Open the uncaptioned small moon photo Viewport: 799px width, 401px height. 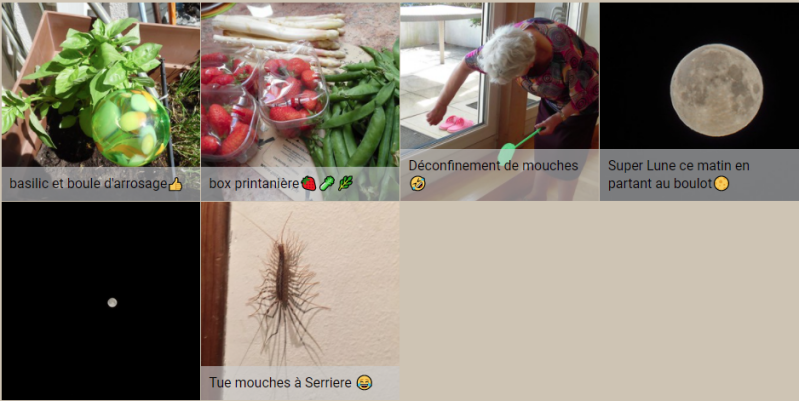pyautogui.click(x=100, y=301)
